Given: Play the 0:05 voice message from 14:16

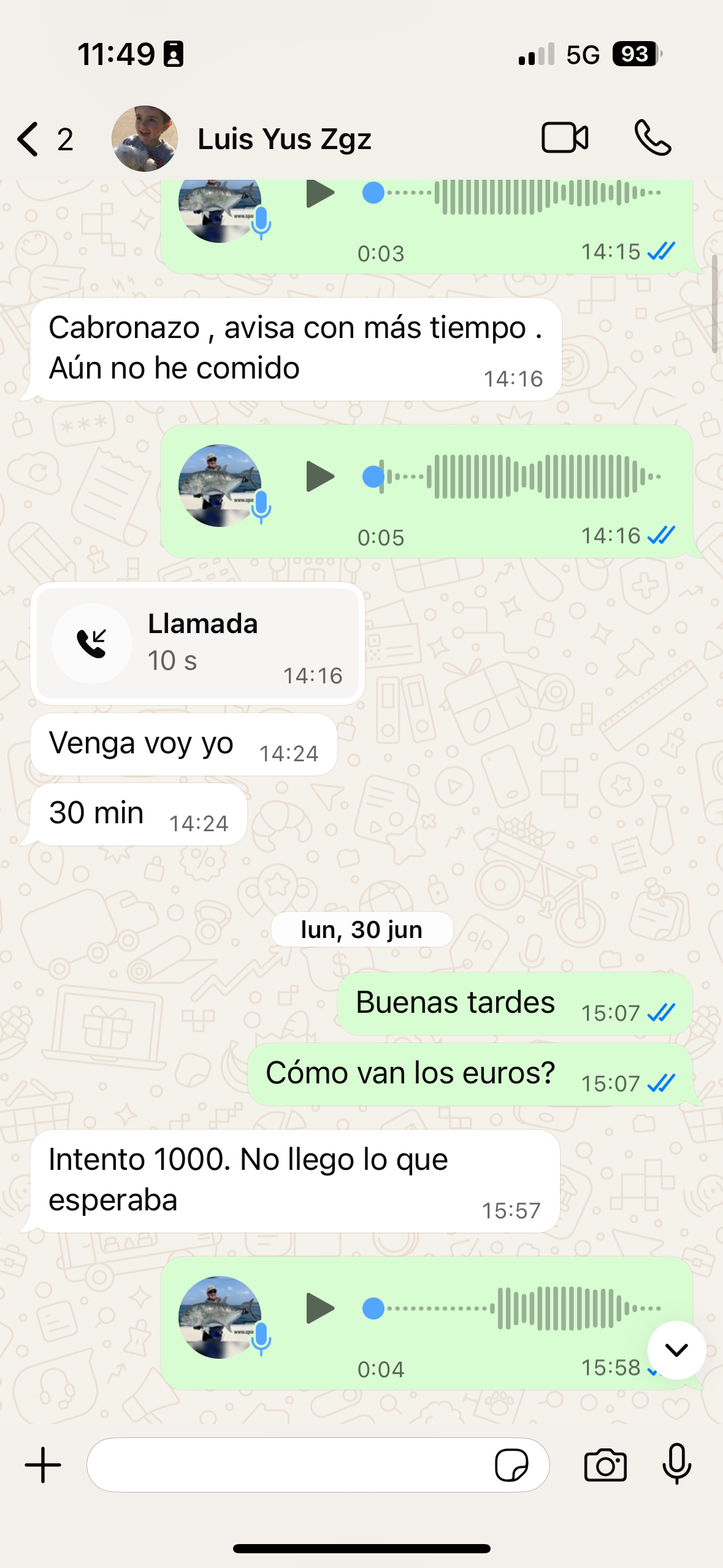Looking at the screenshot, I should 319,477.
